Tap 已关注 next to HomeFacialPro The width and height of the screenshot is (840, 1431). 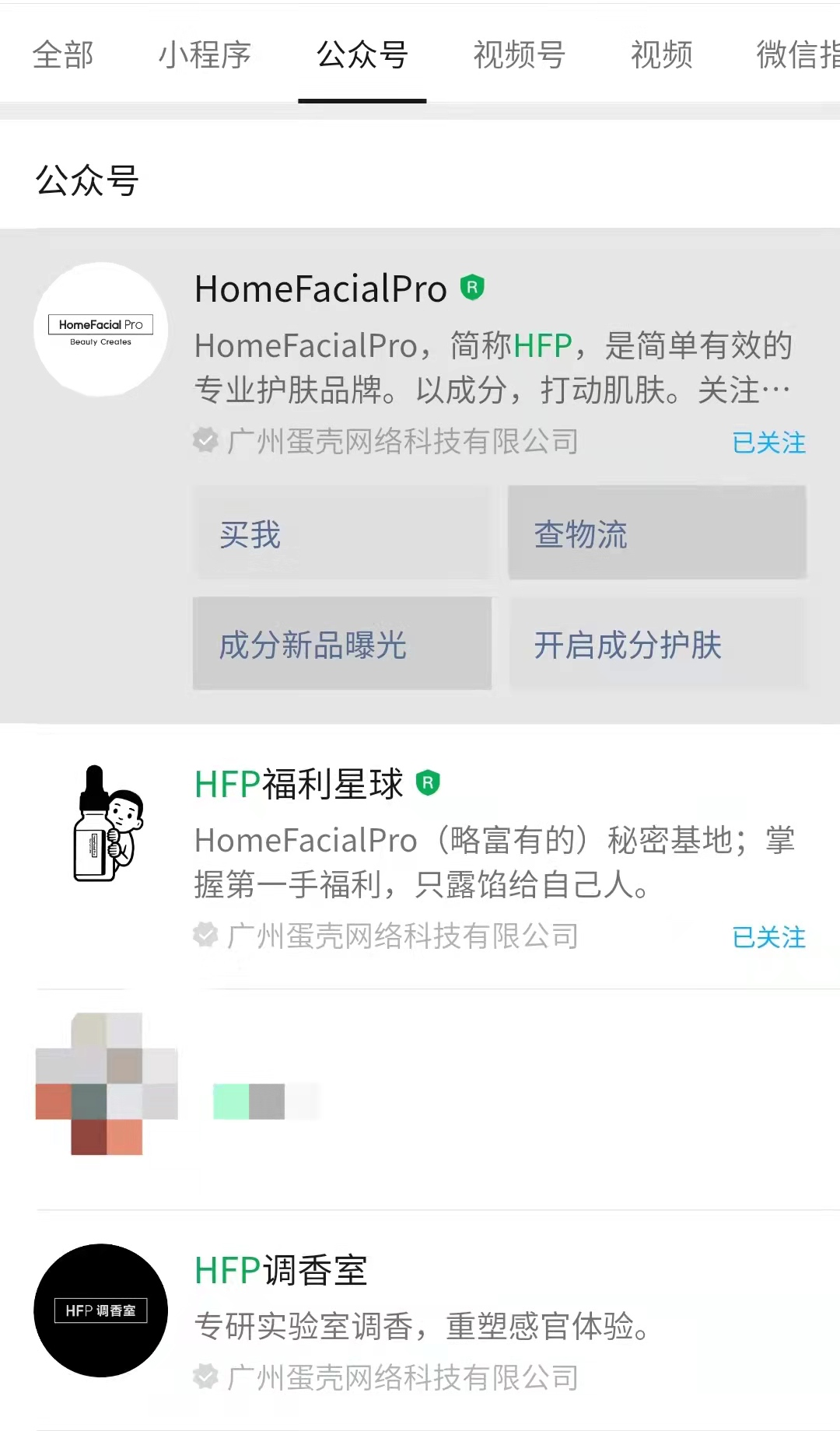click(x=768, y=443)
